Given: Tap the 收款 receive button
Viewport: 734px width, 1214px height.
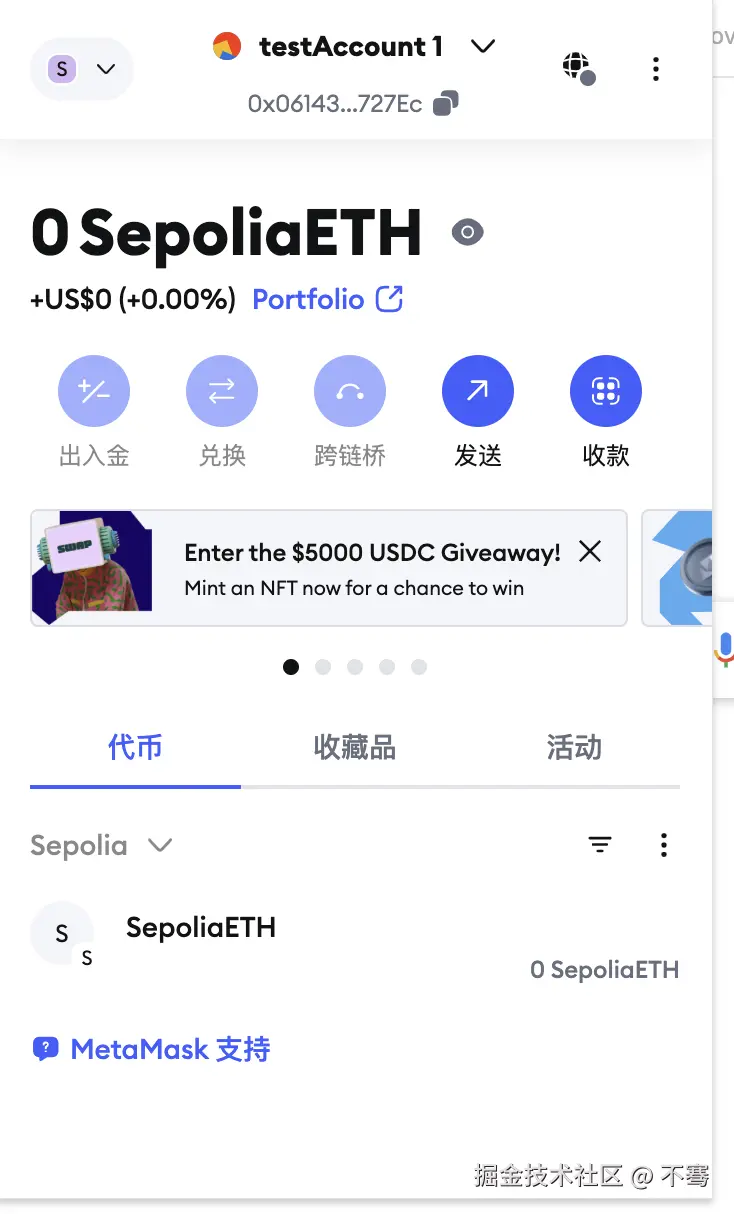Looking at the screenshot, I should pyautogui.click(x=606, y=391).
